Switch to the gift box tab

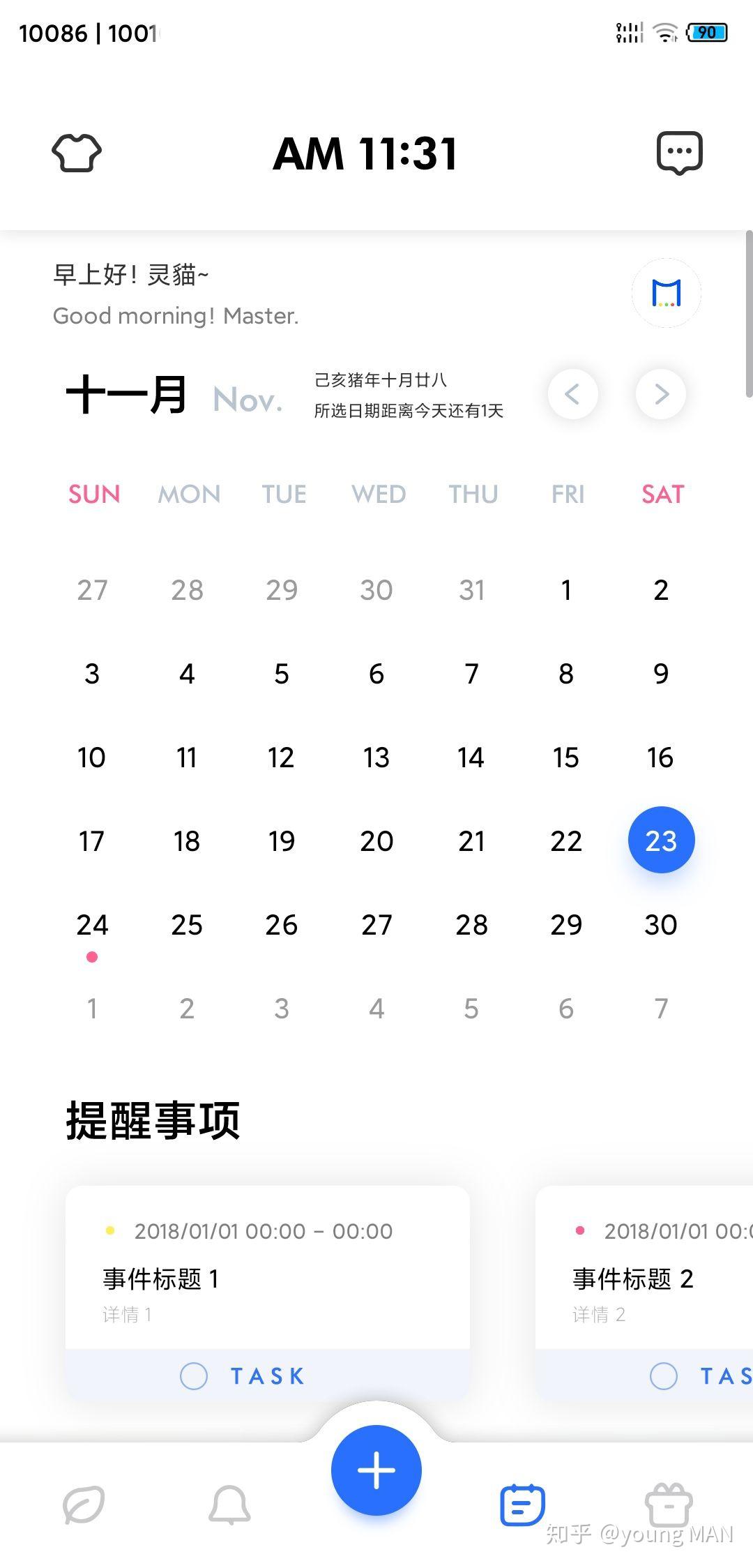point(669,1505)
